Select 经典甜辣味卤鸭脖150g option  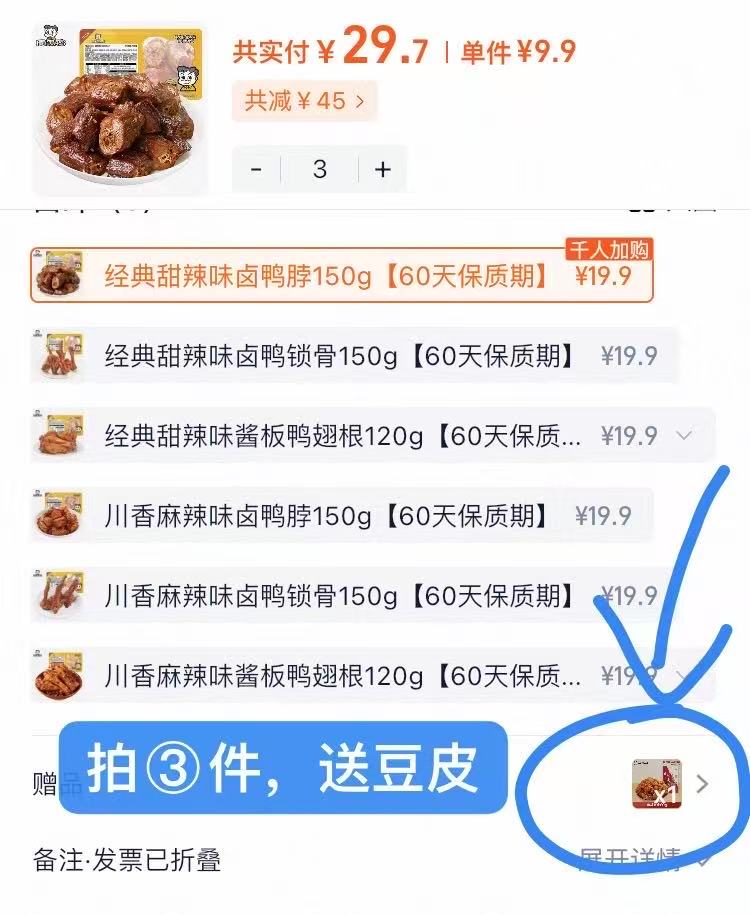pos(340,276)
